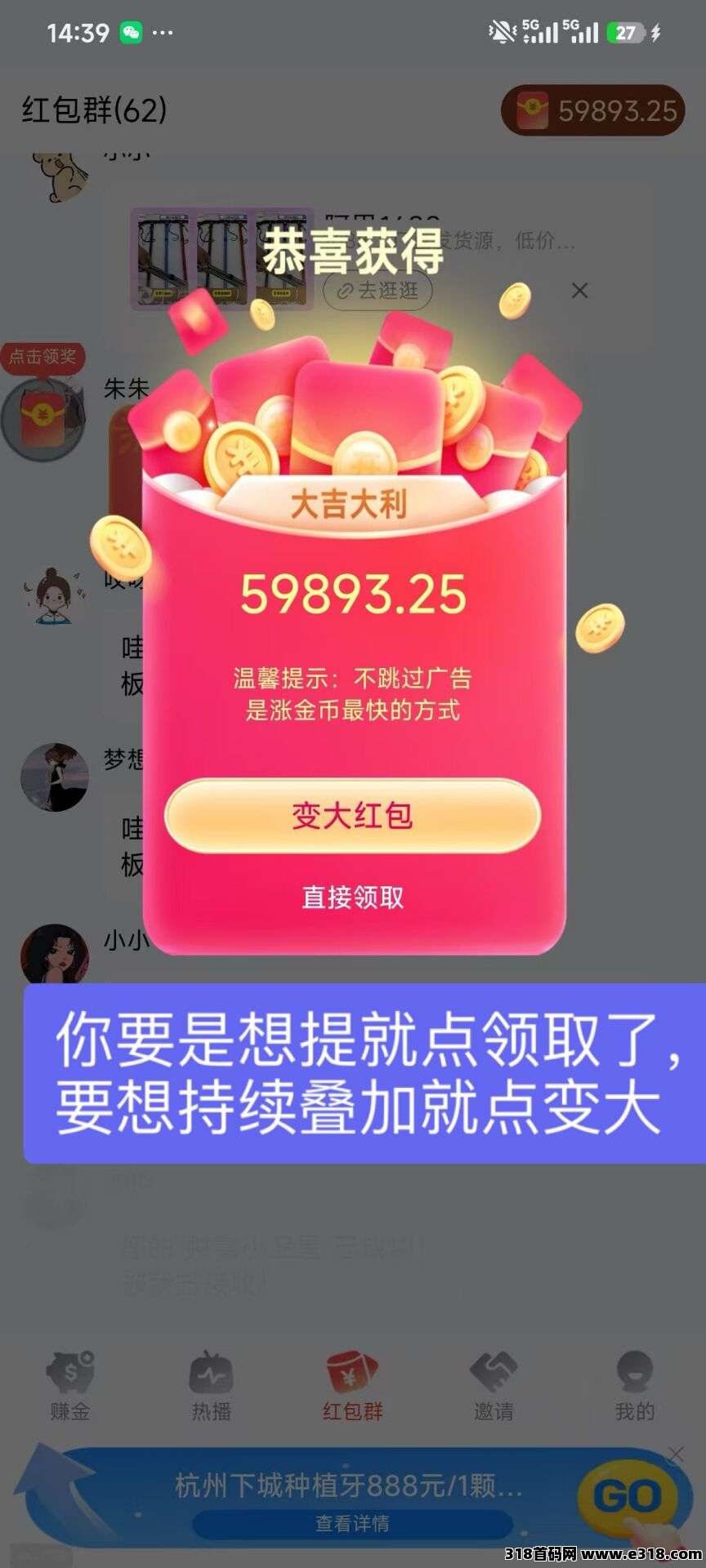
Task: Tap 查看详情 on the ad banner
Action: (x=352, y=1523)
